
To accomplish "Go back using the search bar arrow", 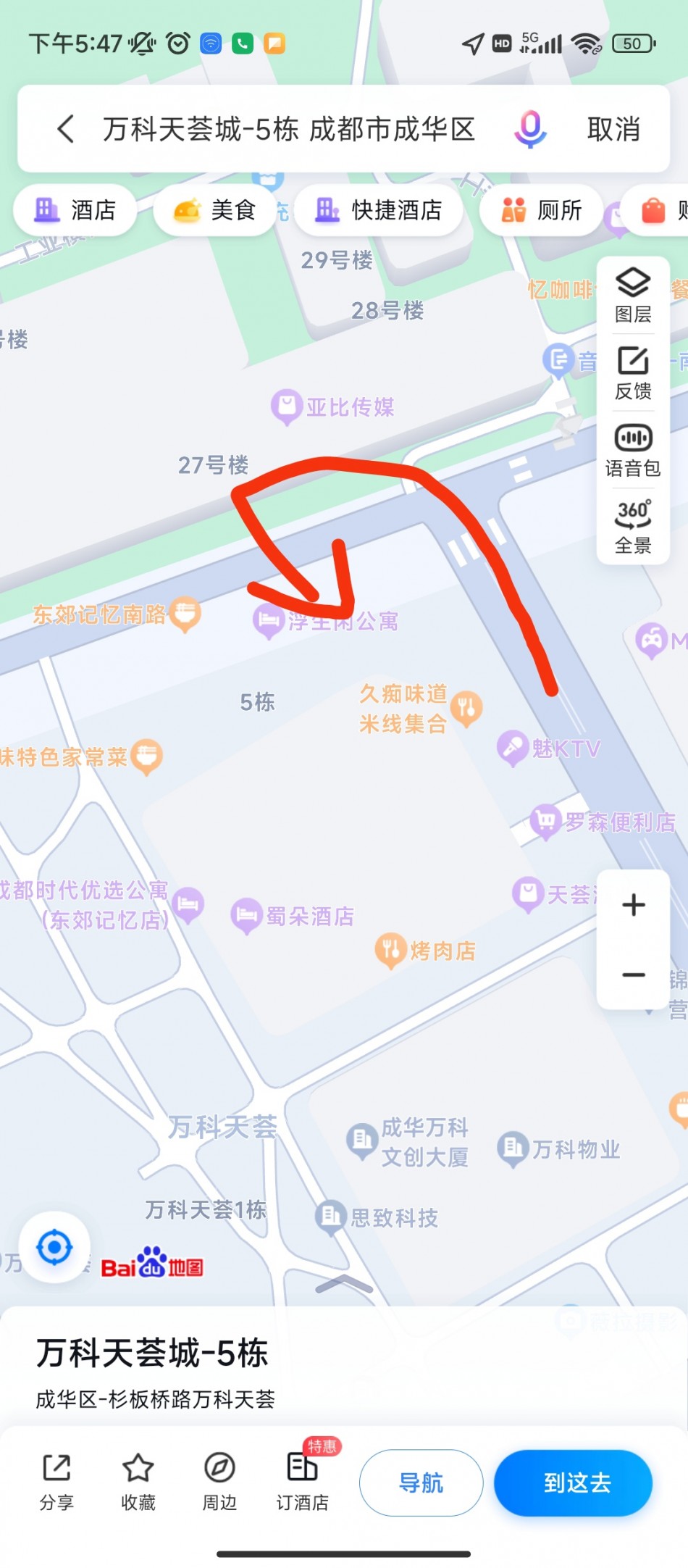I will click(x=66, y=129).
